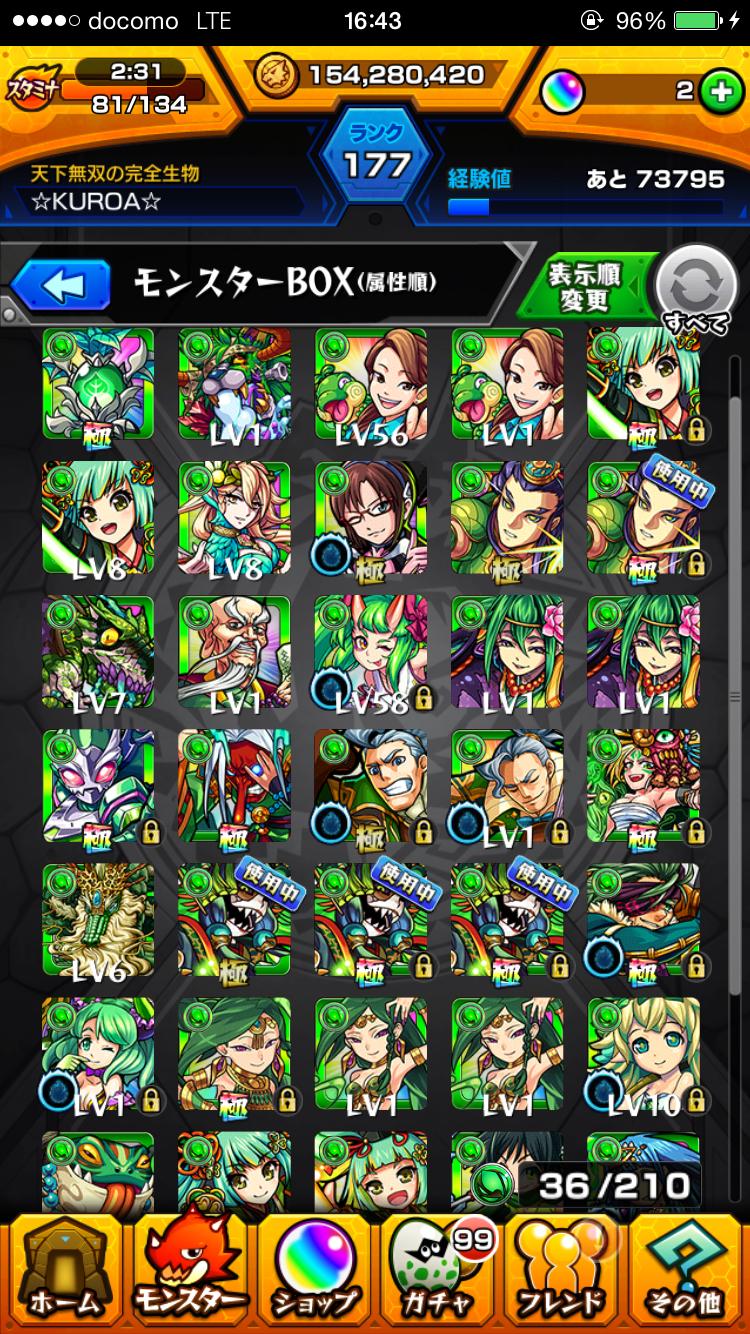The width and height of the screenshot is (750, 1334).
Task: Select the LV10 blonde girl monster
Action: tap(643, 1054)
